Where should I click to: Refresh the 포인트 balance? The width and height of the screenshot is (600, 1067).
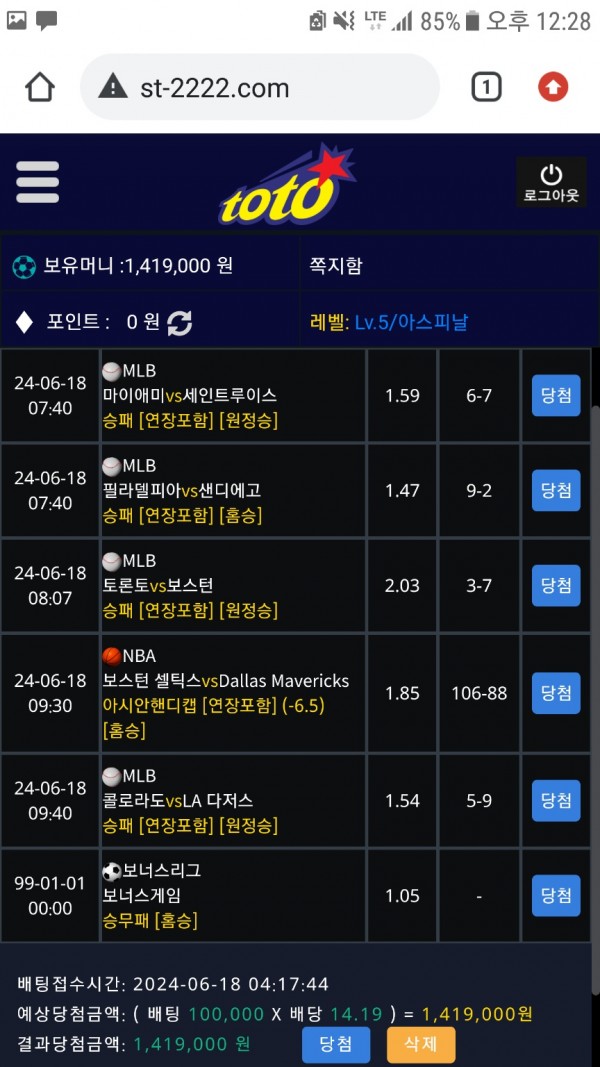(x=180, y=322)
